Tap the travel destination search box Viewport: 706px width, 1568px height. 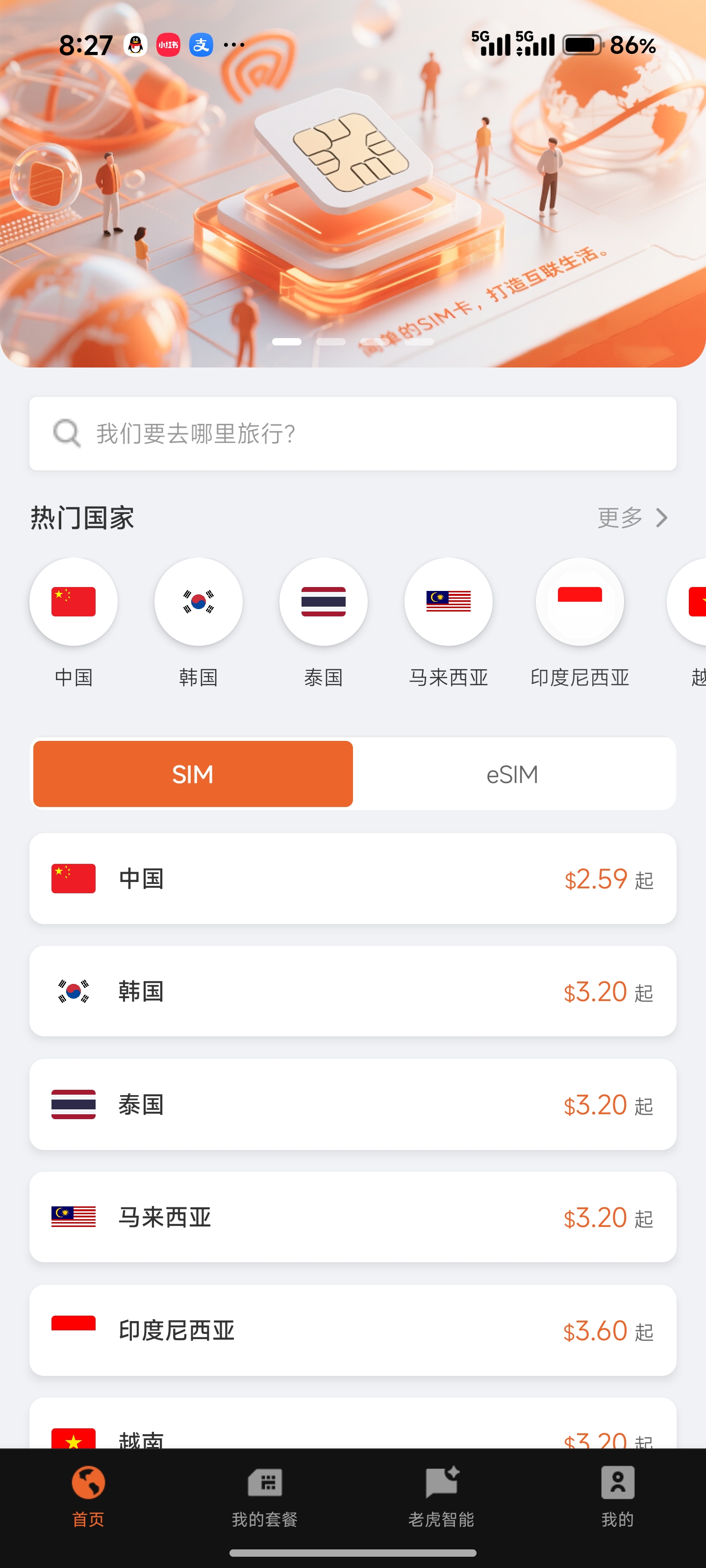(353, 433)
